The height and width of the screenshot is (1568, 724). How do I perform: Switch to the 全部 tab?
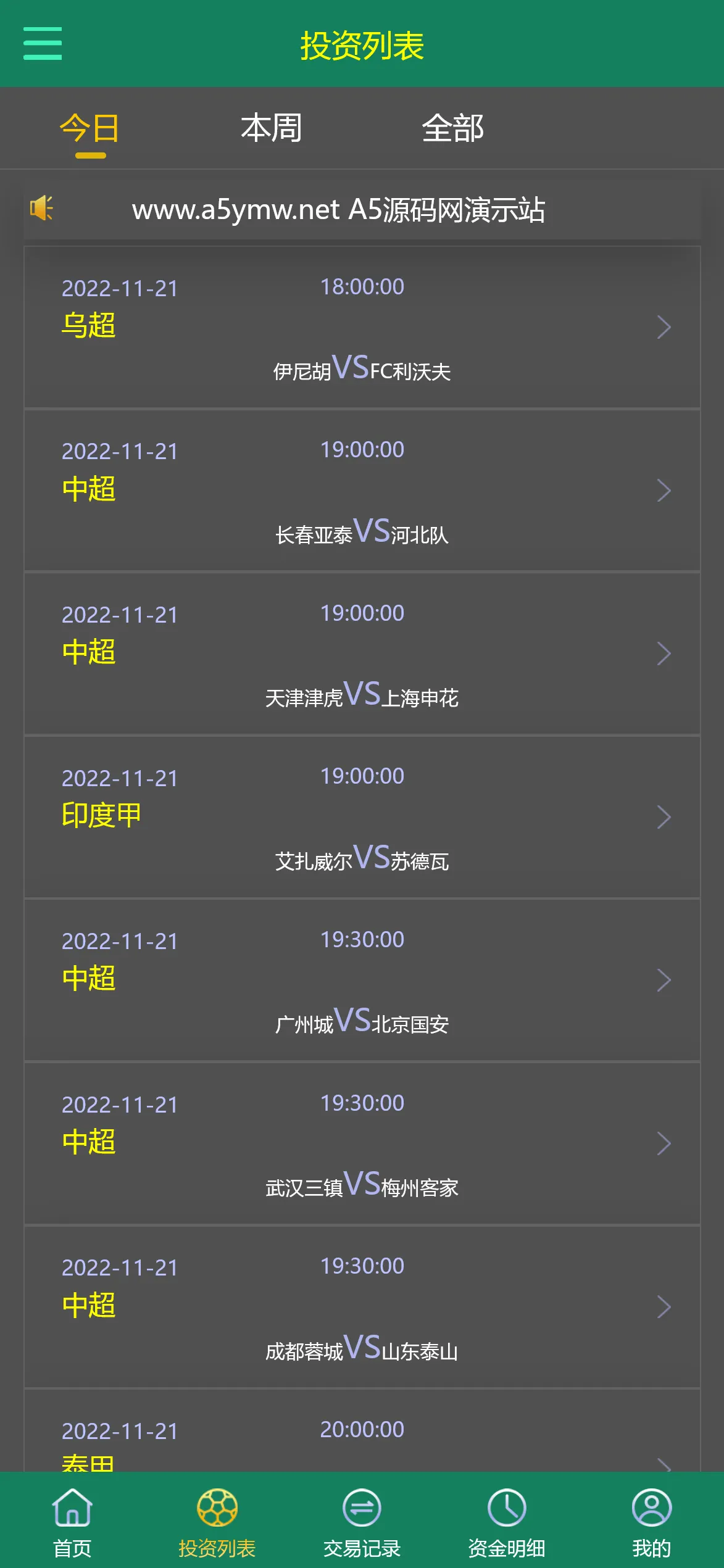click(x=452, y=128)
